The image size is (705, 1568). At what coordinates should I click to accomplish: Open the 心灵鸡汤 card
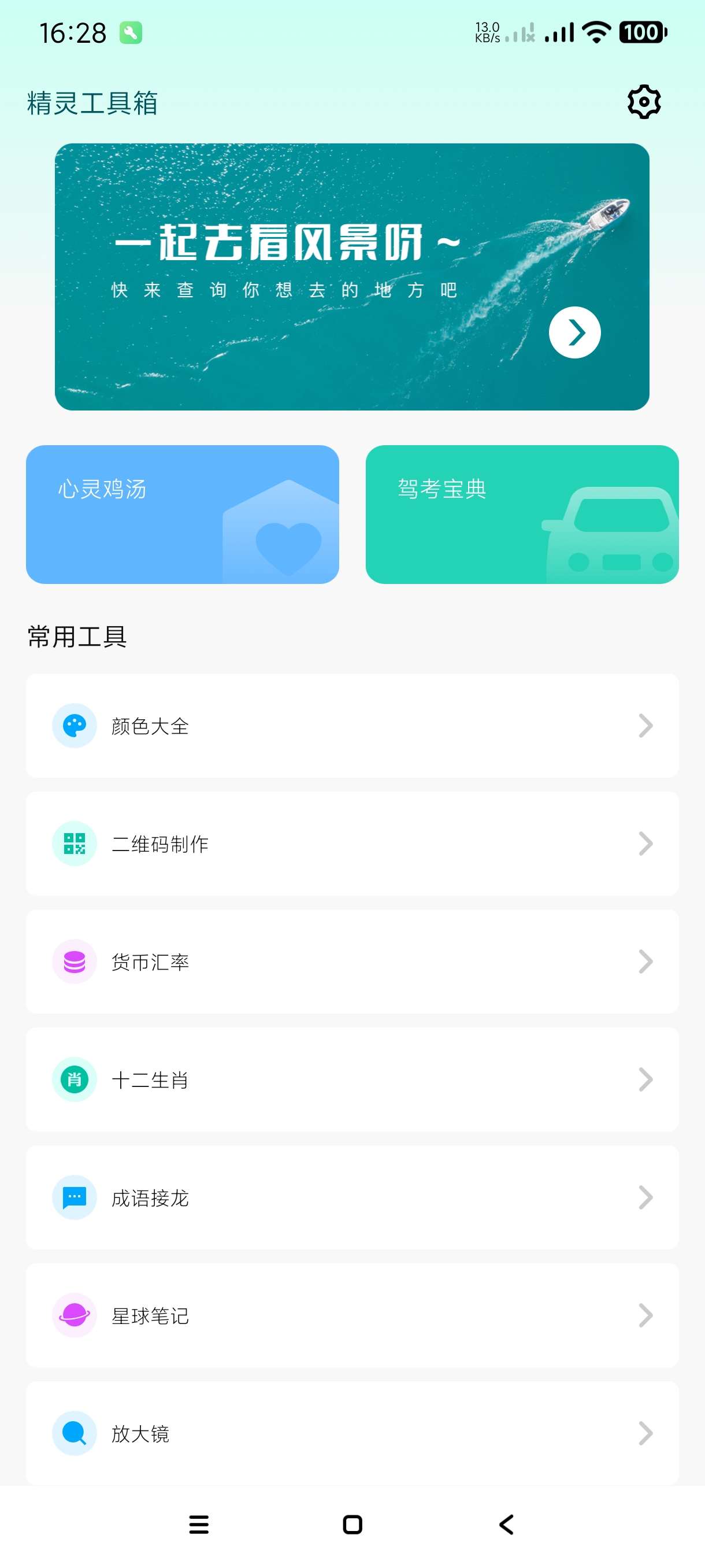(183, 515)
